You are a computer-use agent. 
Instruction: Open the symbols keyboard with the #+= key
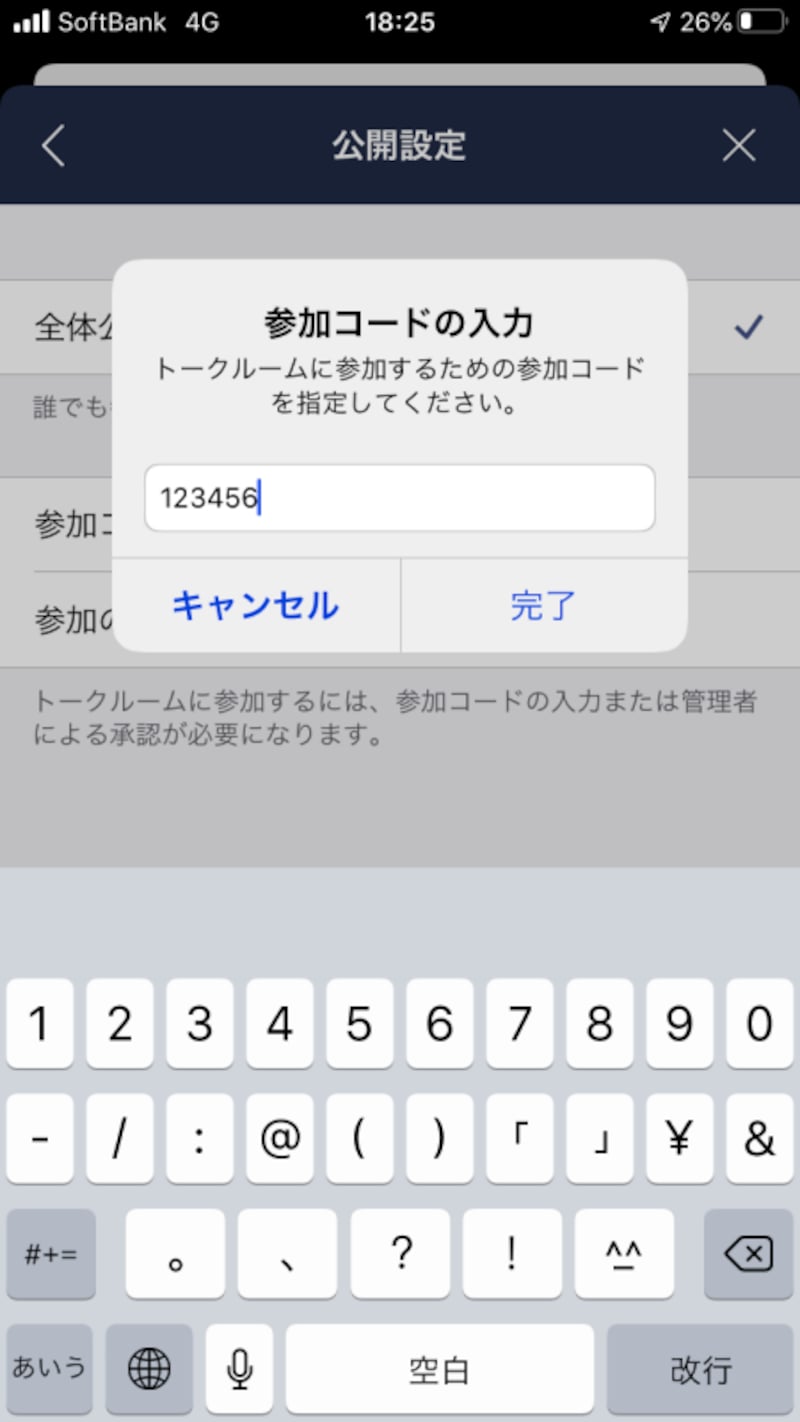click(50, 1254)
